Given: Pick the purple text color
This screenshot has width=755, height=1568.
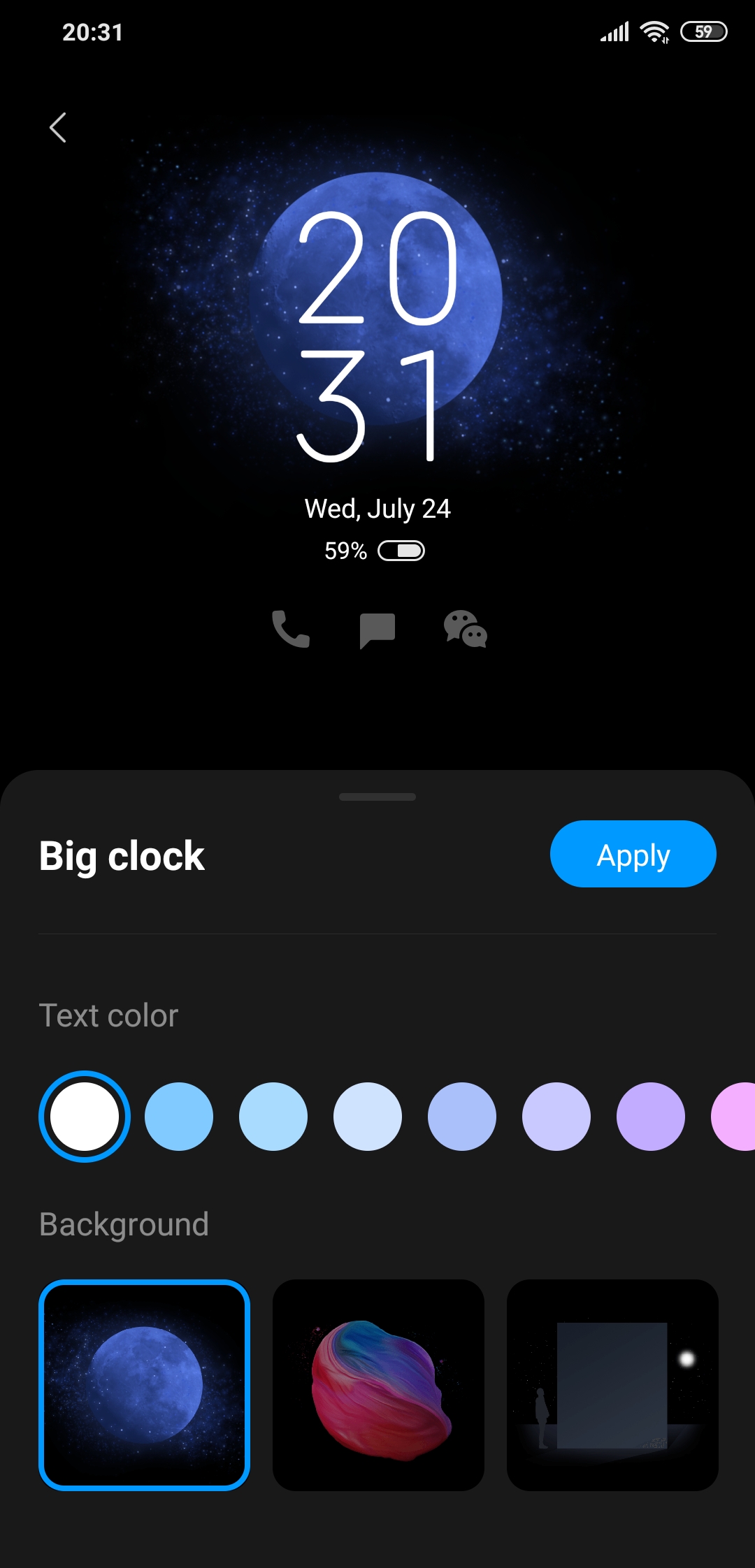Looking at the screenshot, I should (x=651, y=1116).
